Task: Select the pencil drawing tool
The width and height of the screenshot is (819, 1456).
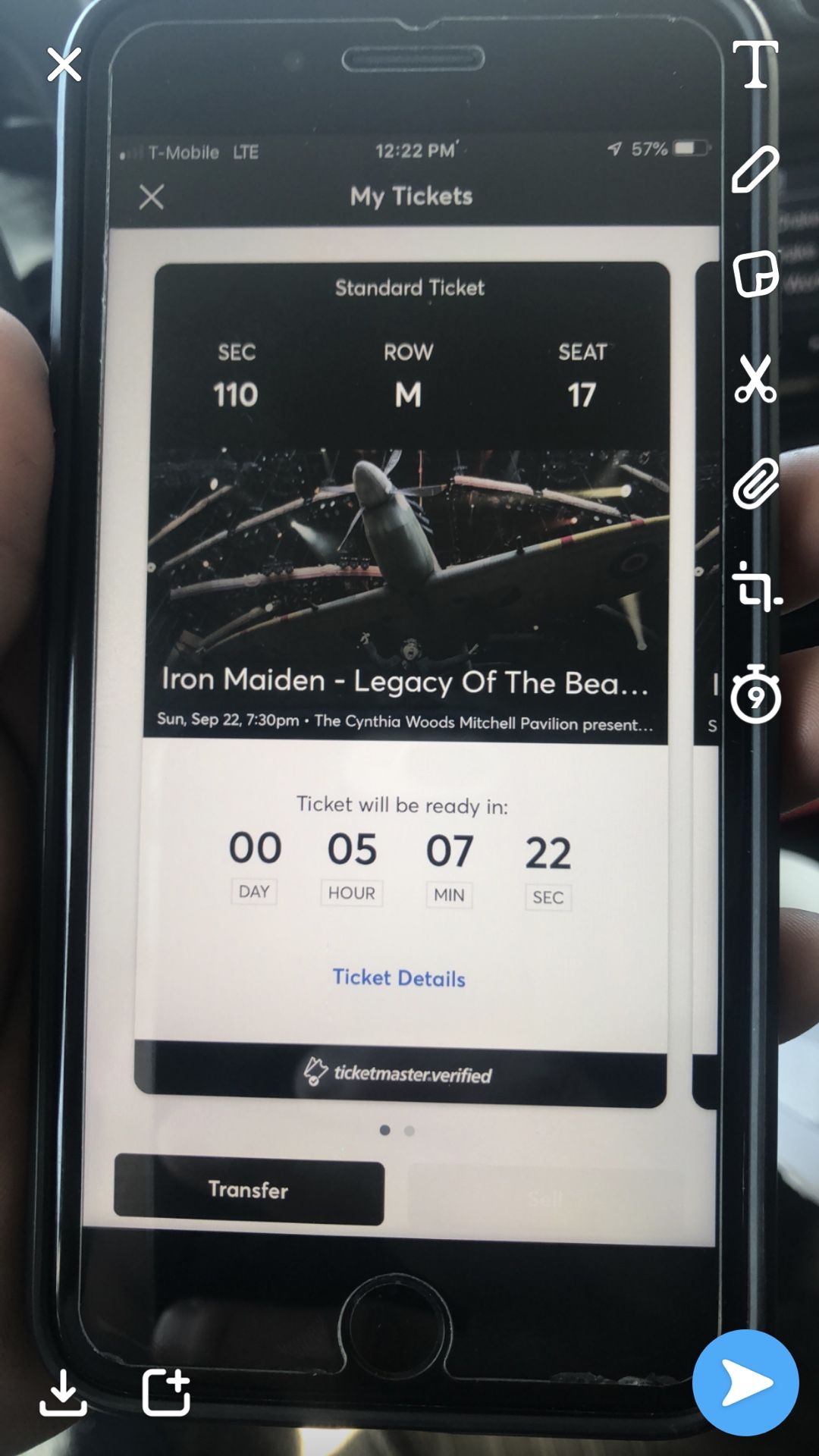Action: [x=755, y=169]
